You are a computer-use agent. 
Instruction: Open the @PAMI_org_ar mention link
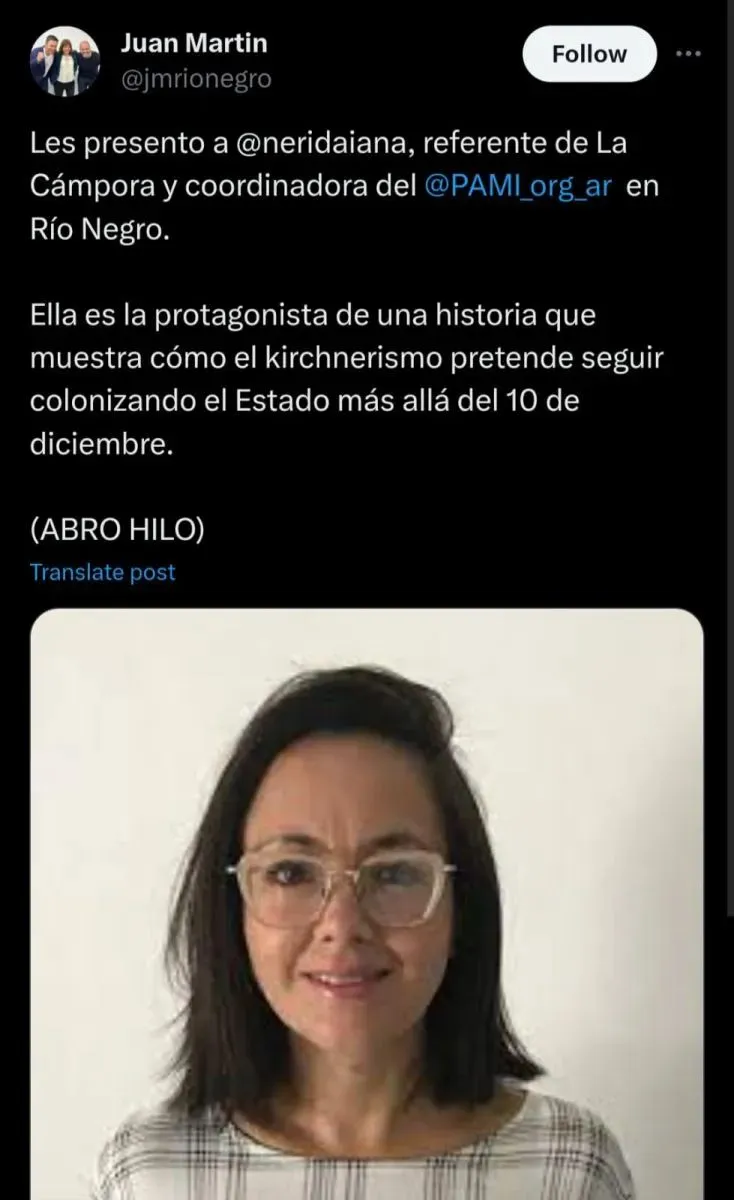[x=518, y=187]
